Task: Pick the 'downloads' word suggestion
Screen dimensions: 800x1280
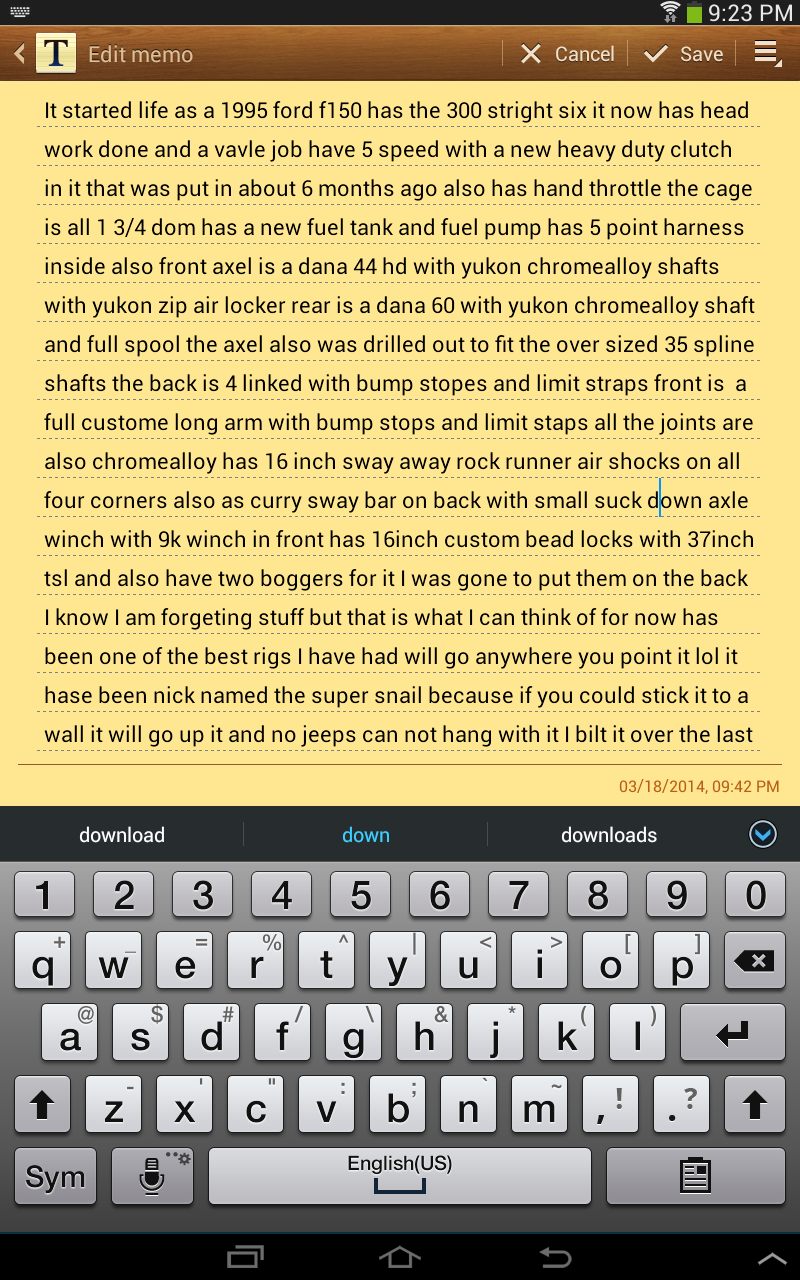Action: pyautogui.click(x=609, y=835)
